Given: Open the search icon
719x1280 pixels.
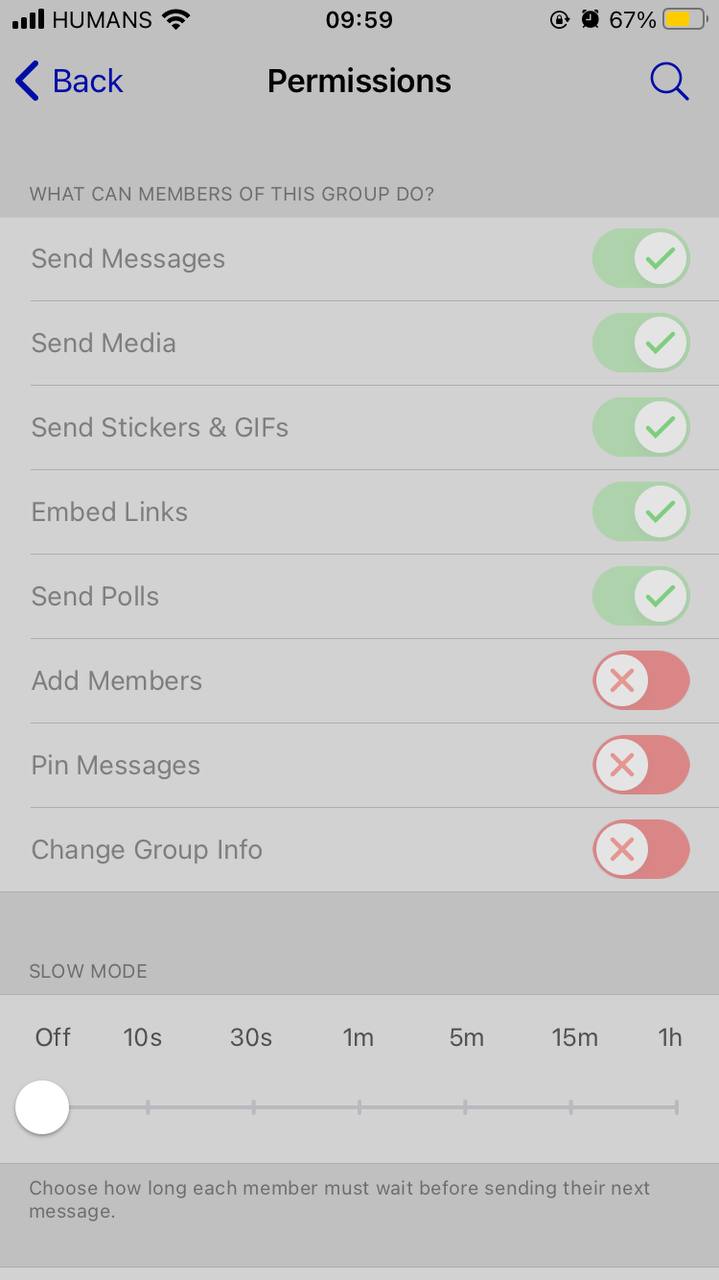Looking at the screenshot, I should pyautogui.click(x=668, y=81).
